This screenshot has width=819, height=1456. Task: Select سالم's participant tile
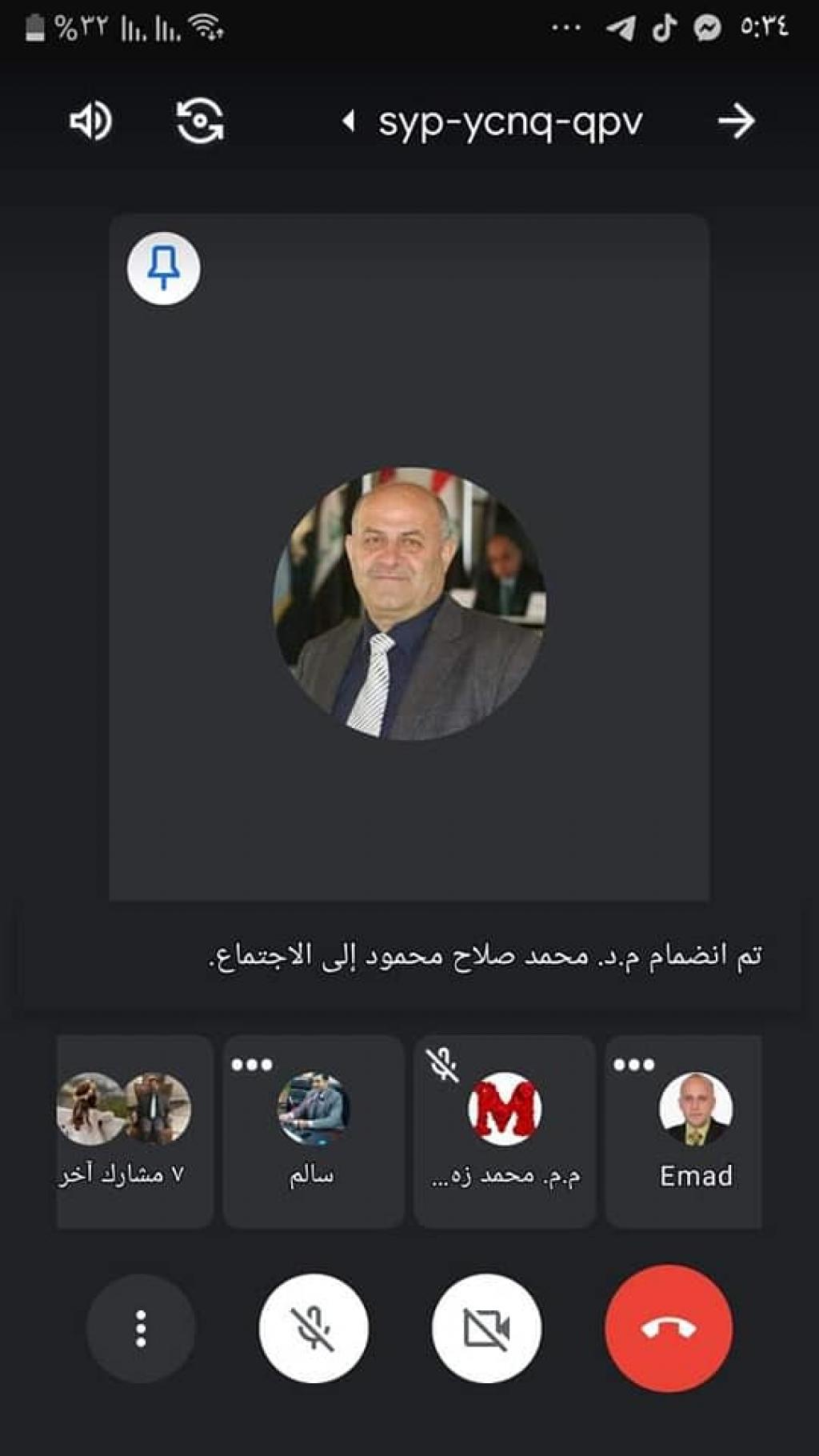pos(313,1130)
